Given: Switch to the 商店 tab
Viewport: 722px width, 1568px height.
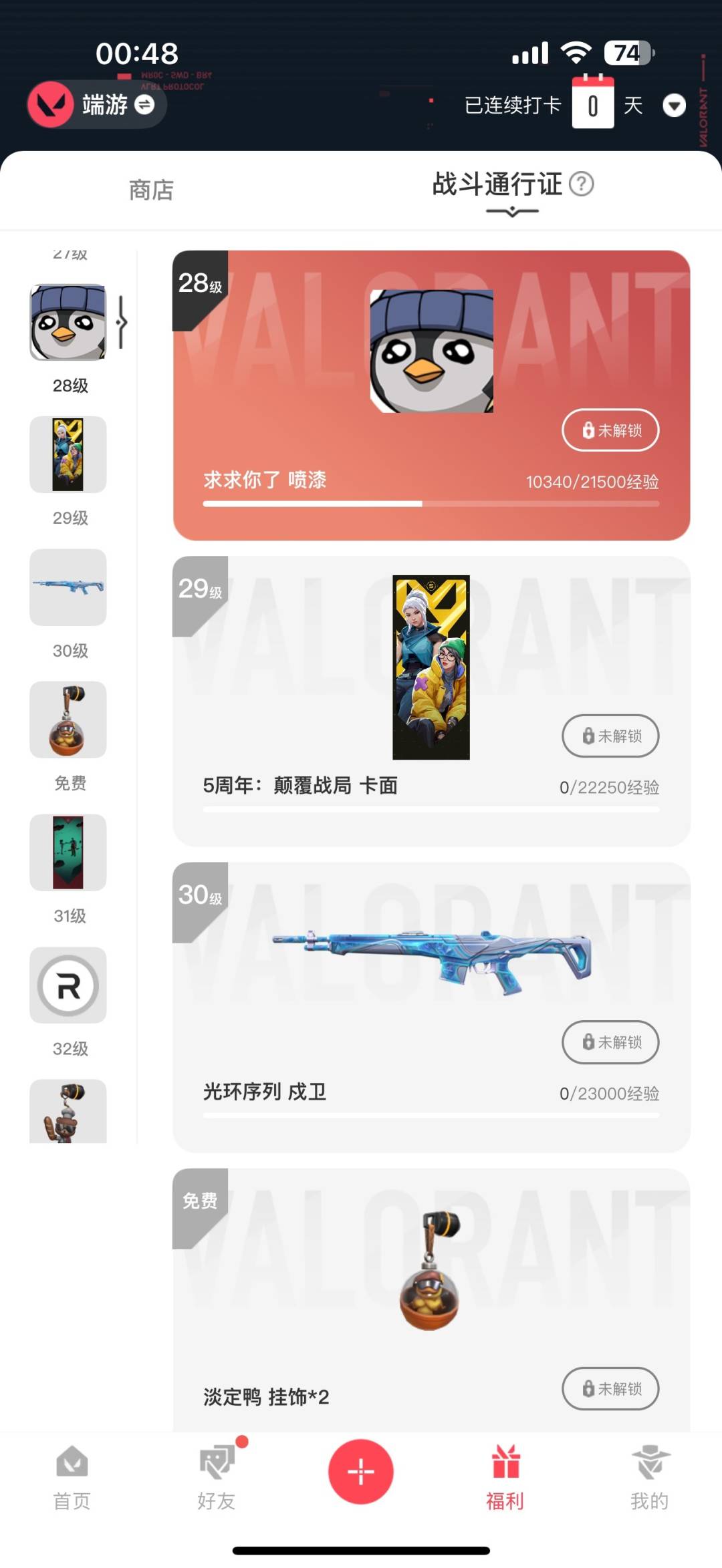Looking at the screenshot, I should (151, 190).
